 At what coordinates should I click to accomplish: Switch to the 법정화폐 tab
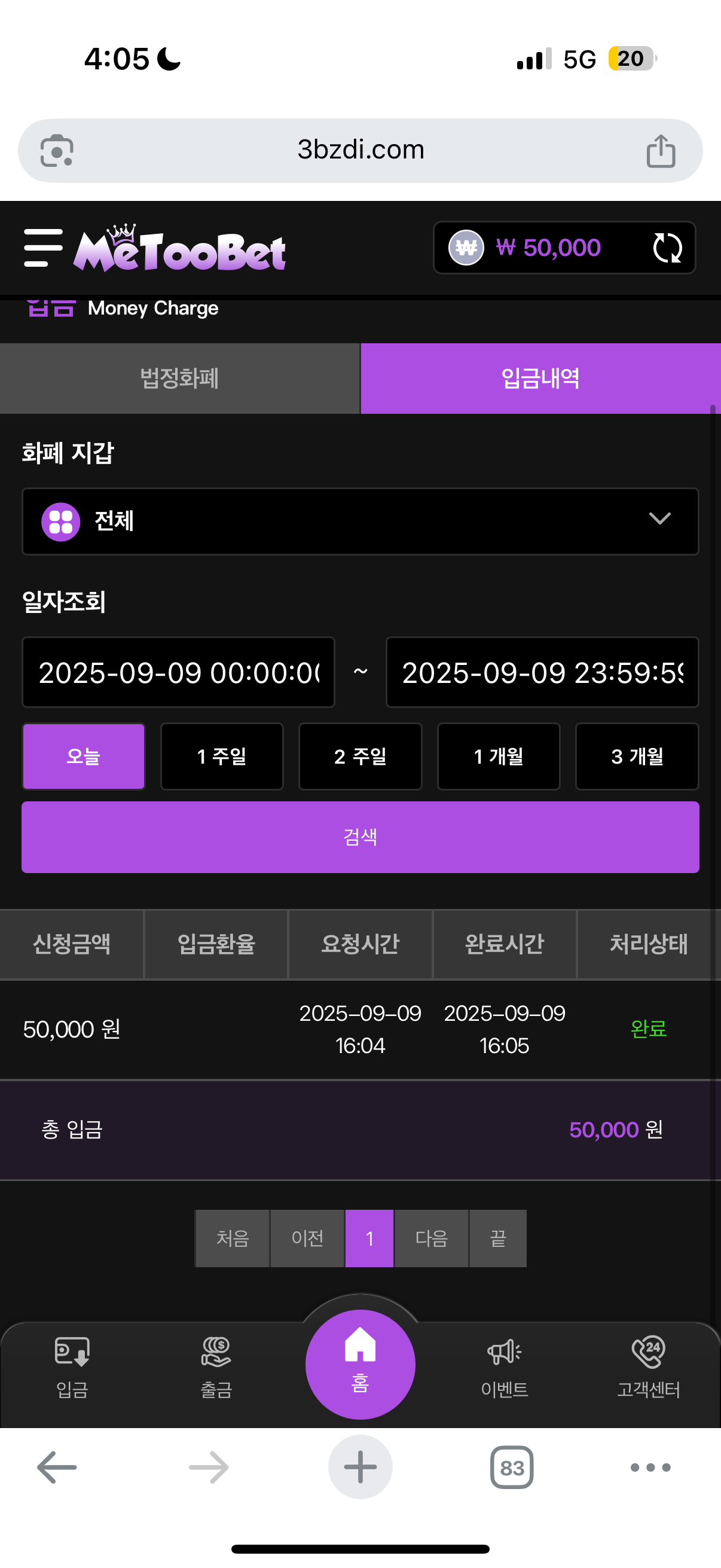pos(179,379)
